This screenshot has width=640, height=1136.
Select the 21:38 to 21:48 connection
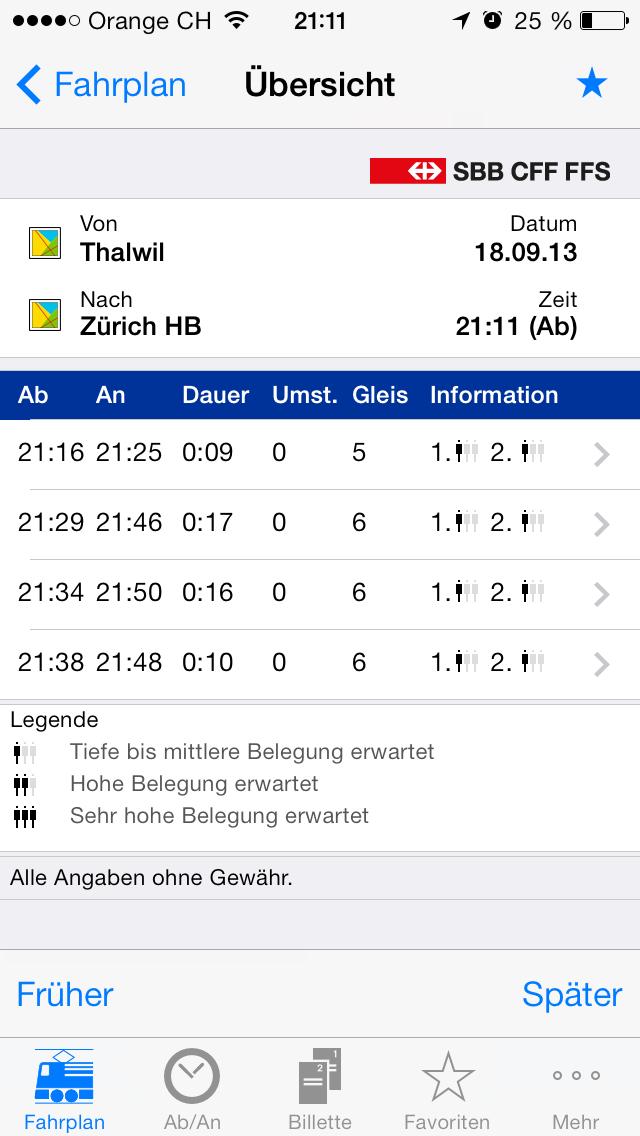[x=320, y=664]
